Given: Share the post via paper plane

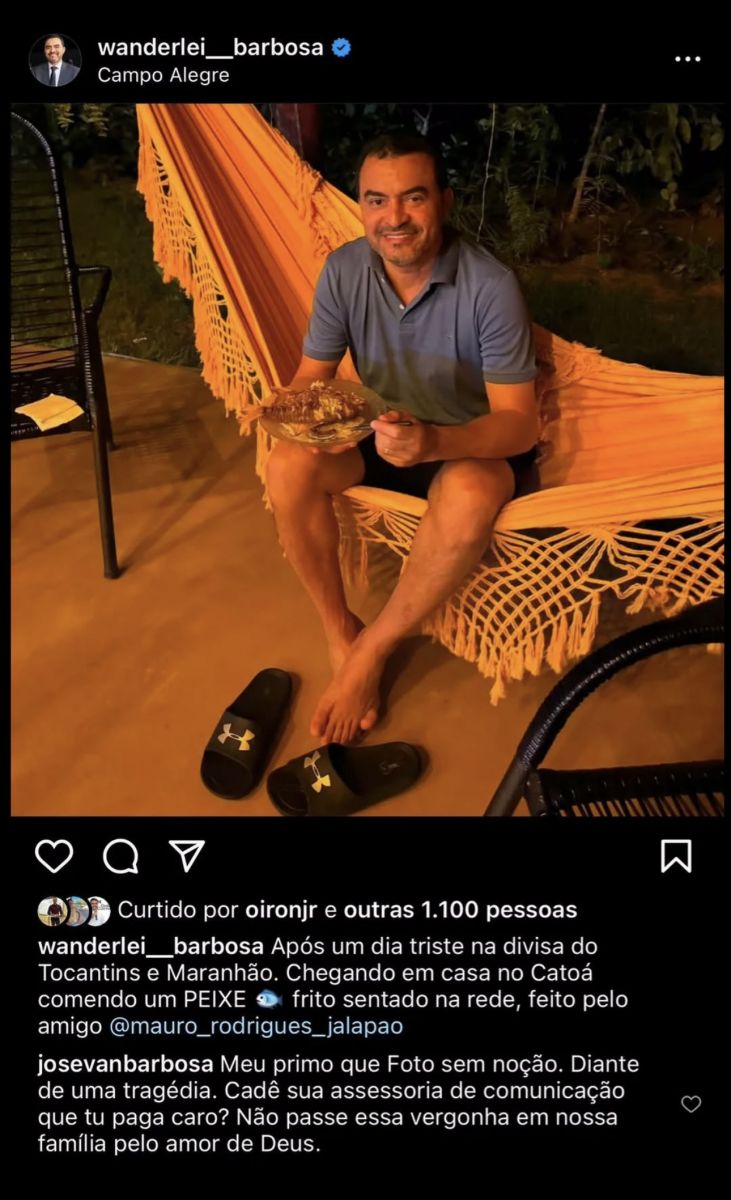Looking at the screenshot, I should pos(187,855).
